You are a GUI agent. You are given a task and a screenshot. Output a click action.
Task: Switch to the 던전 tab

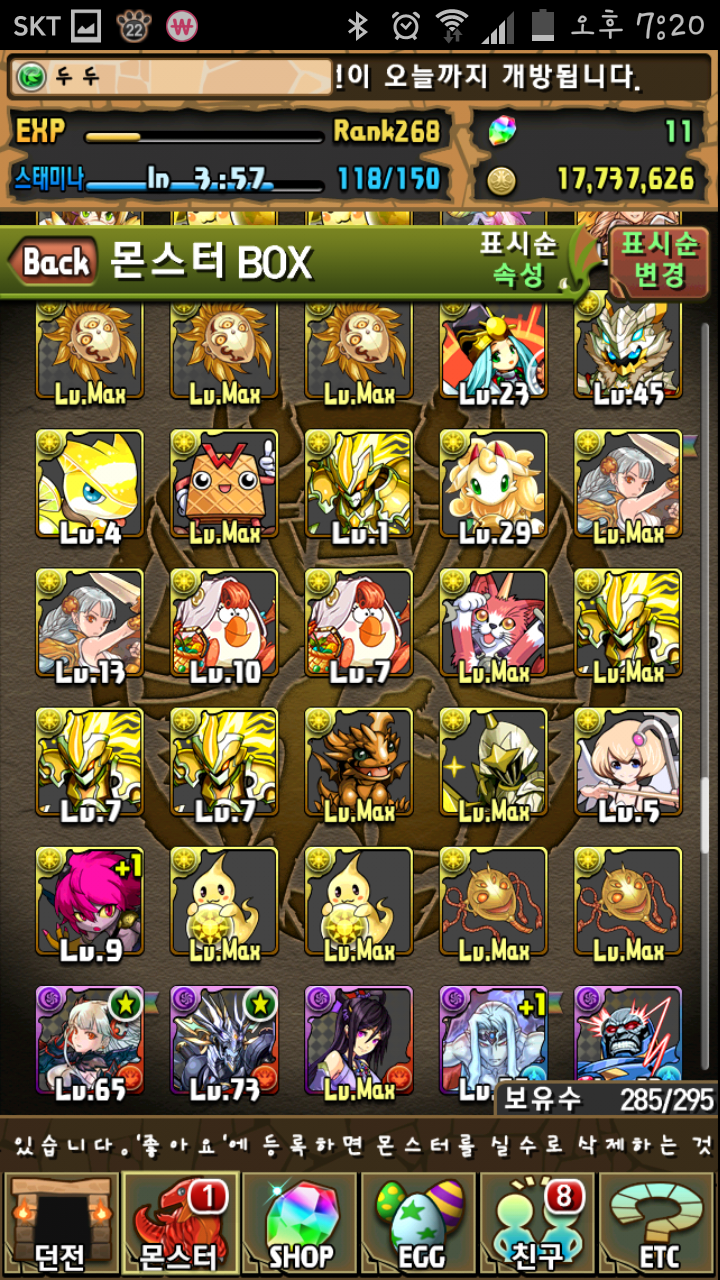click(x=60, y=1225)
